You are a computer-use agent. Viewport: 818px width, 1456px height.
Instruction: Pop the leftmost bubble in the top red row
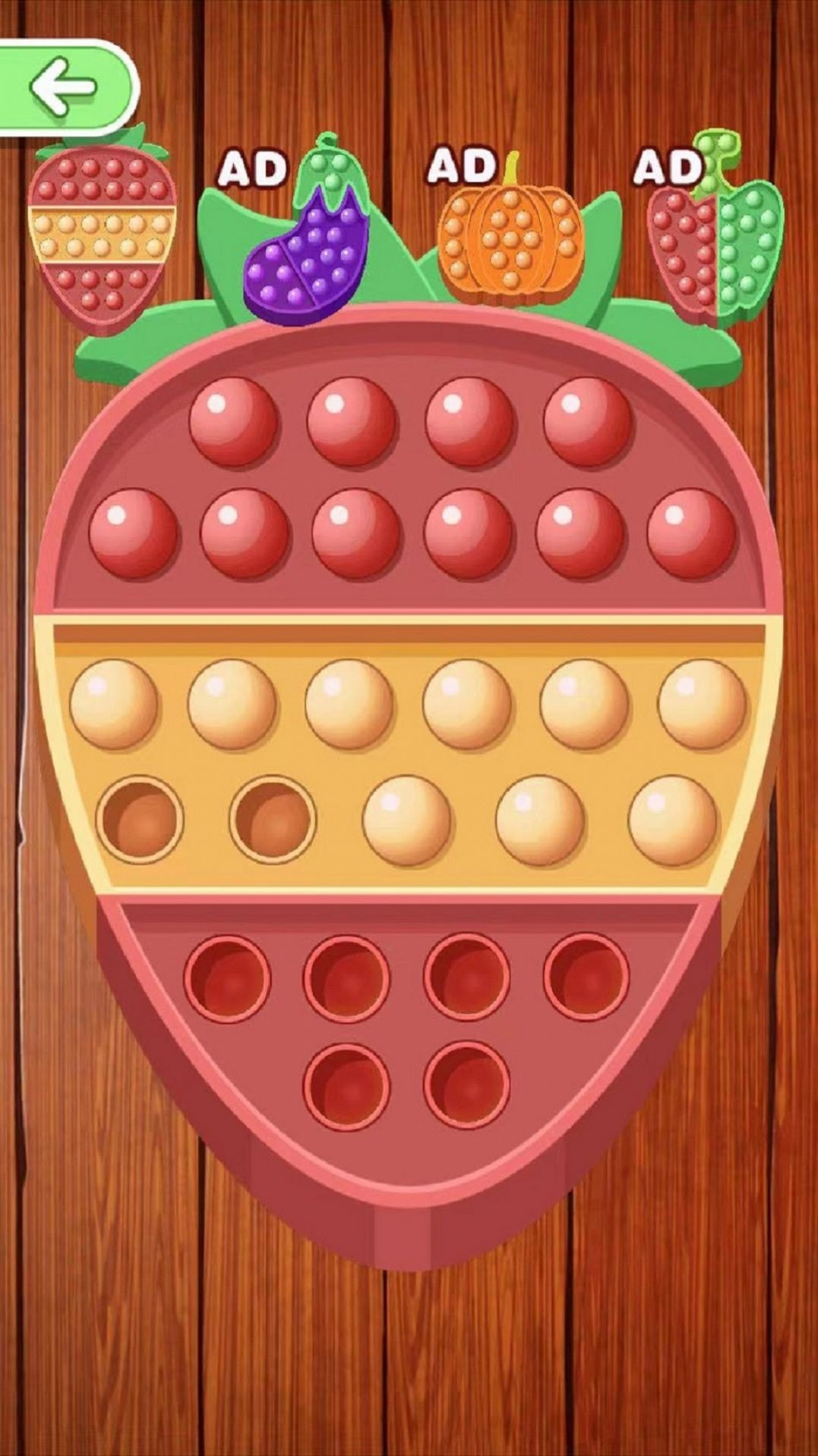point(233,422)
